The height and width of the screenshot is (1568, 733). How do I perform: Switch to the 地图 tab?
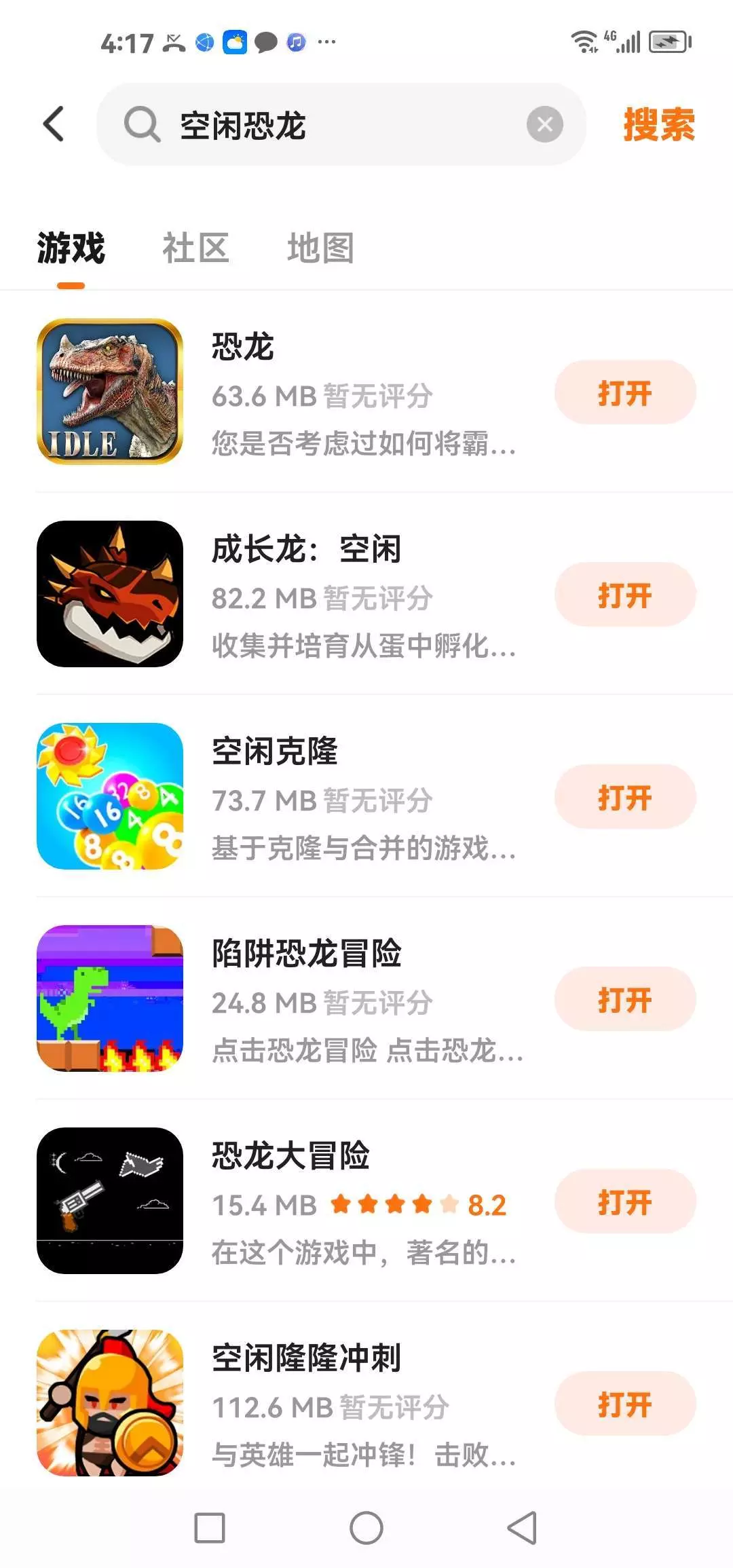(x=320, y=248)
